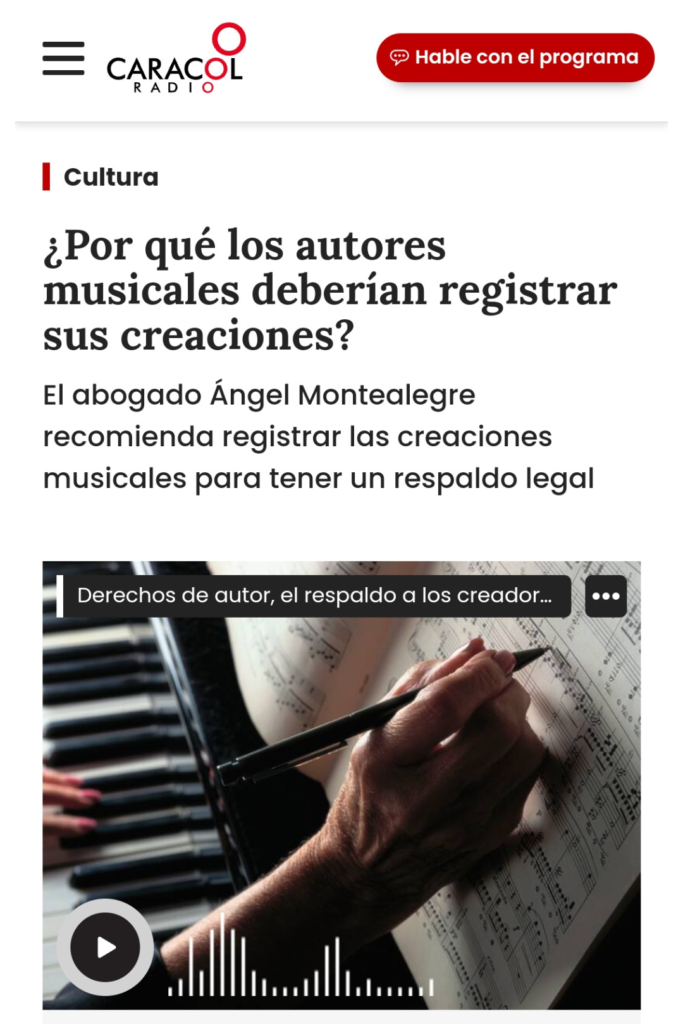Open the hamburger navigation menu

(x=63, y=59)
